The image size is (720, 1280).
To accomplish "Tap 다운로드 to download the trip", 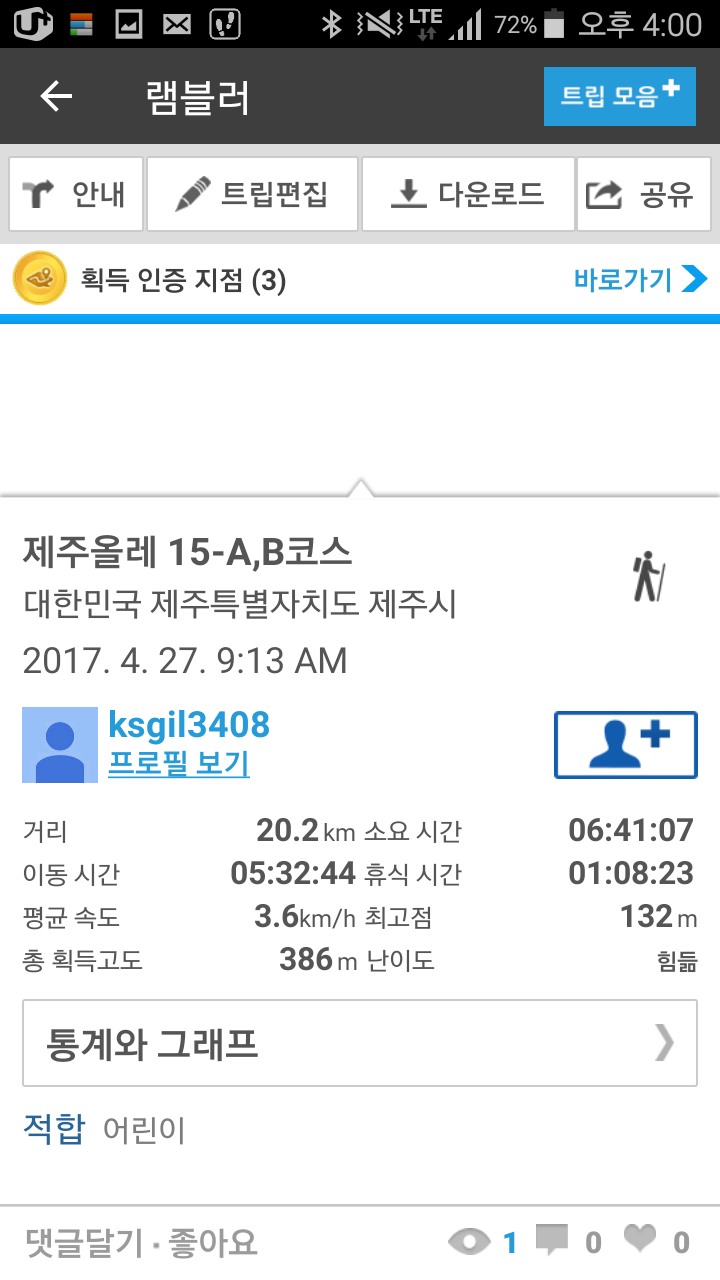I will [468, 194].
